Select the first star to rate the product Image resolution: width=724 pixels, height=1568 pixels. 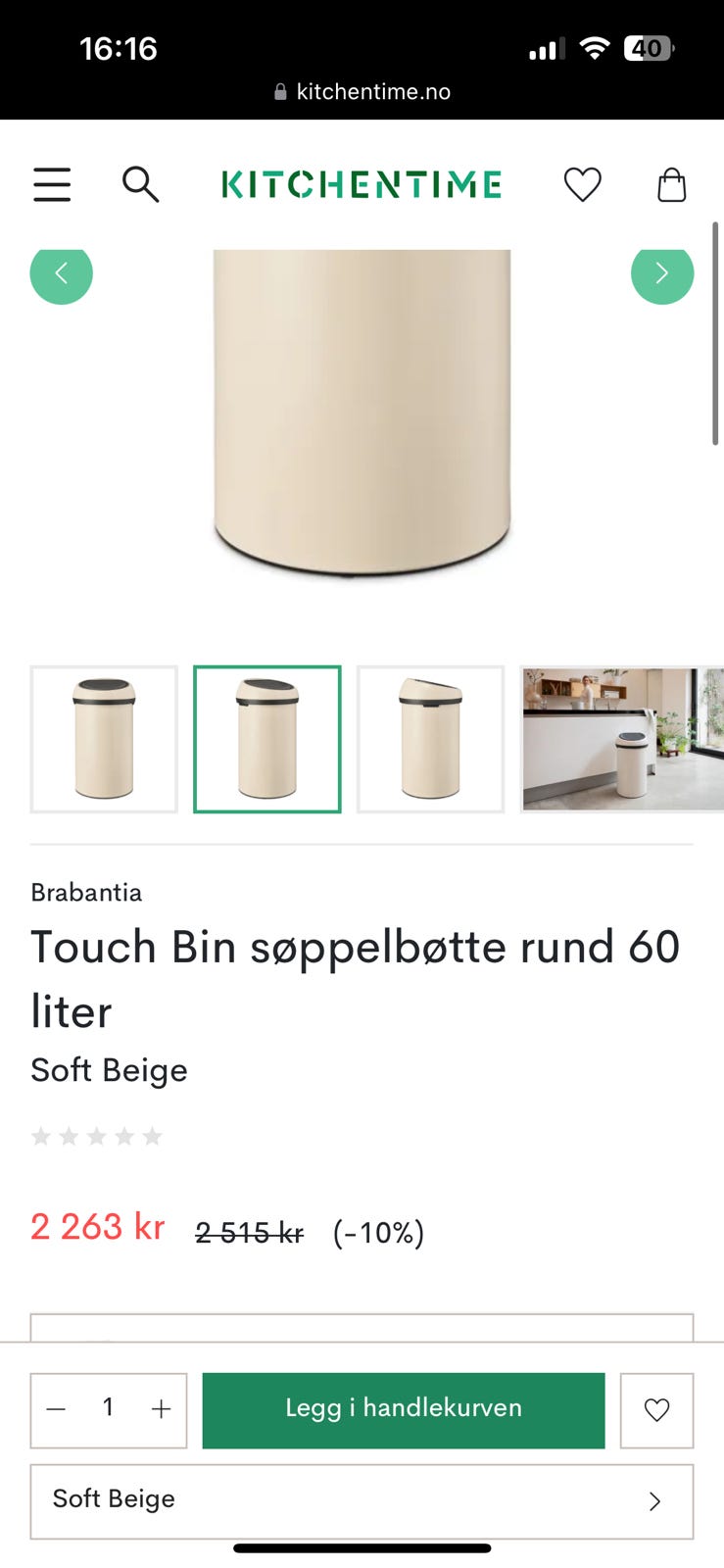tap(41, 1135)
